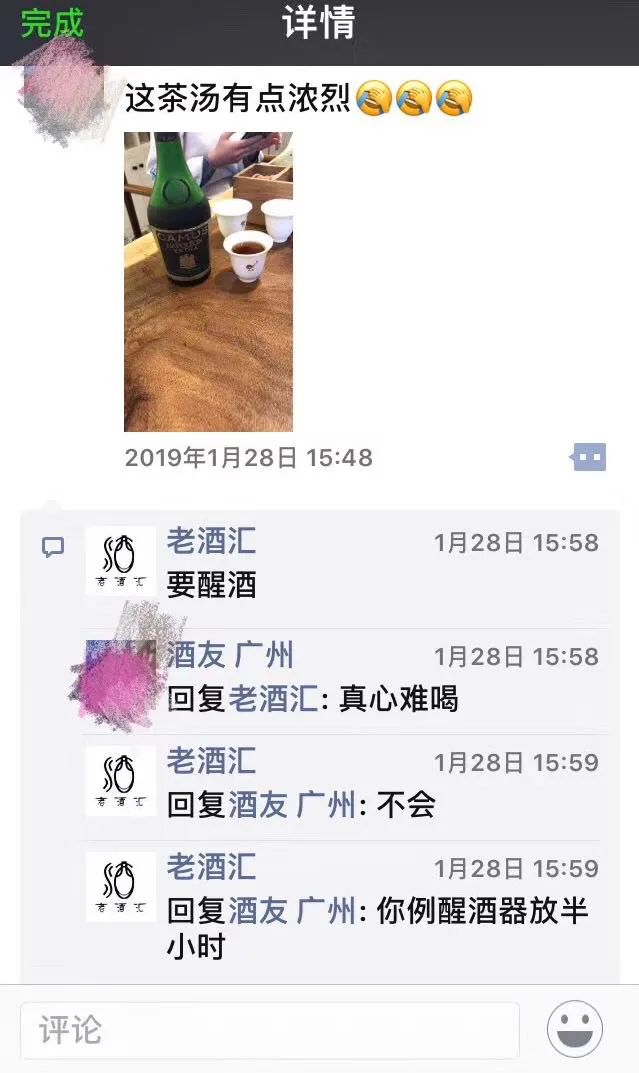Screen dimensions: 639x1073
Task: Reply to the comment about 醒酒器放半小时
Action: (x=380, y=927)
